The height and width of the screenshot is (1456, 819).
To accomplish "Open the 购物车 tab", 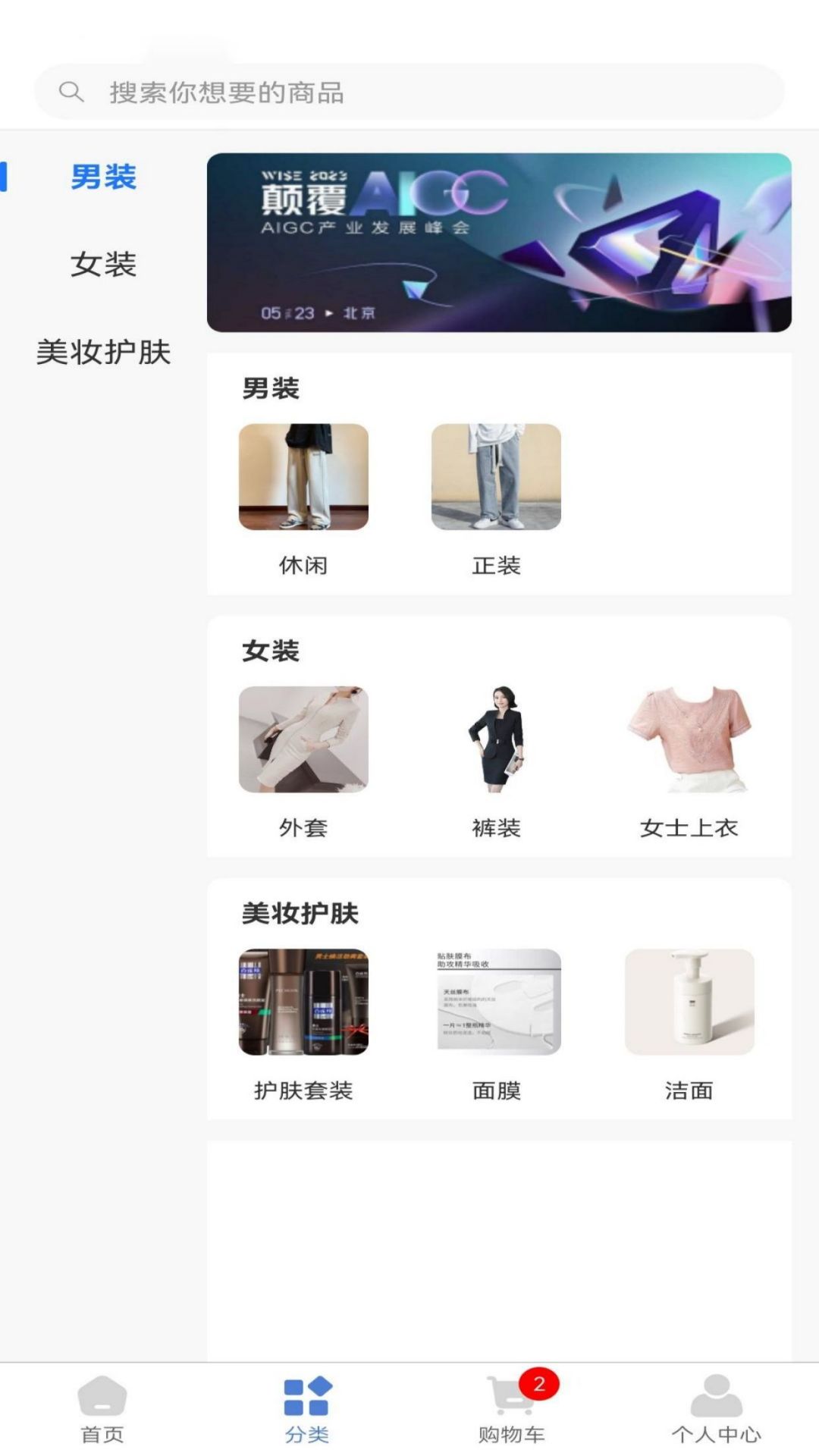I will coord(512,1409).
